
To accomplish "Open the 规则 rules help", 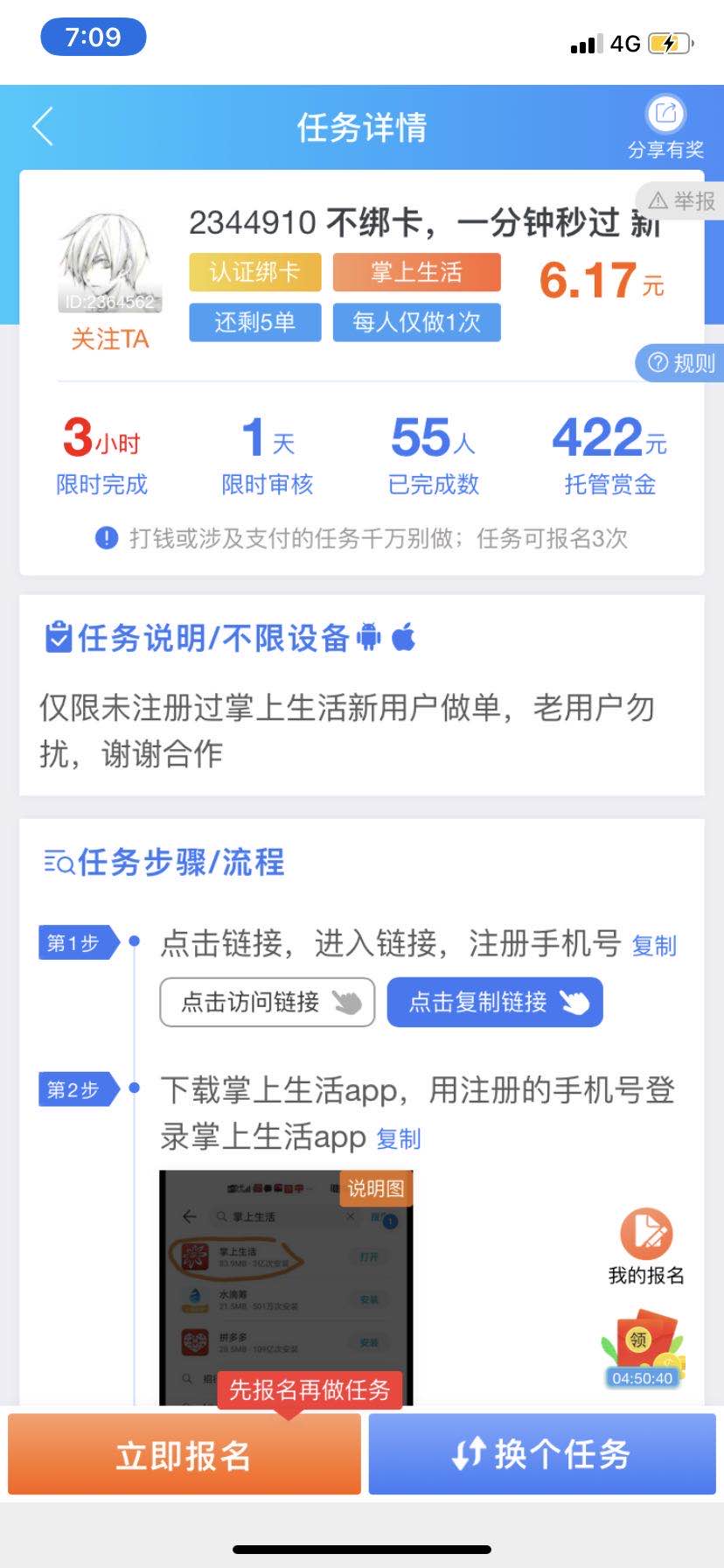I will coord(682,362).
